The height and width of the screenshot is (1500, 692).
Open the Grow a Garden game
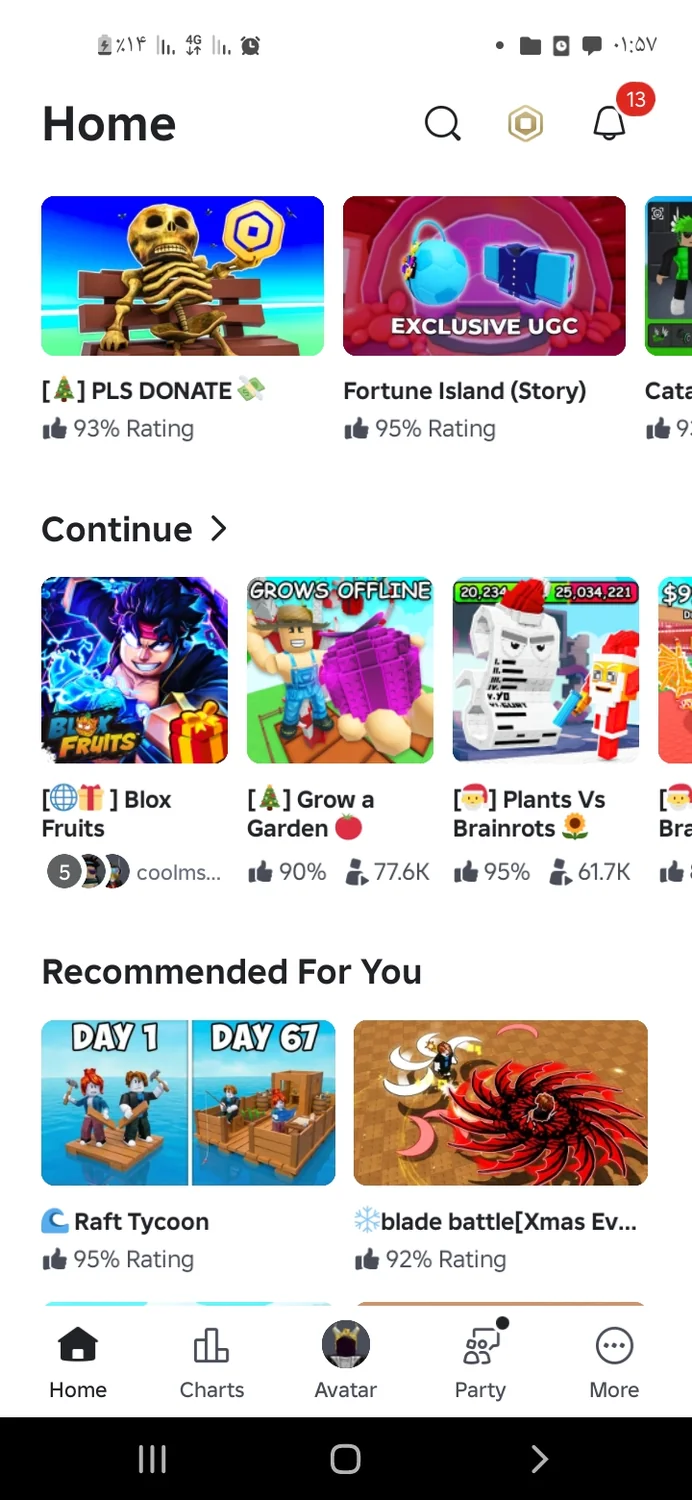(340, 670)
